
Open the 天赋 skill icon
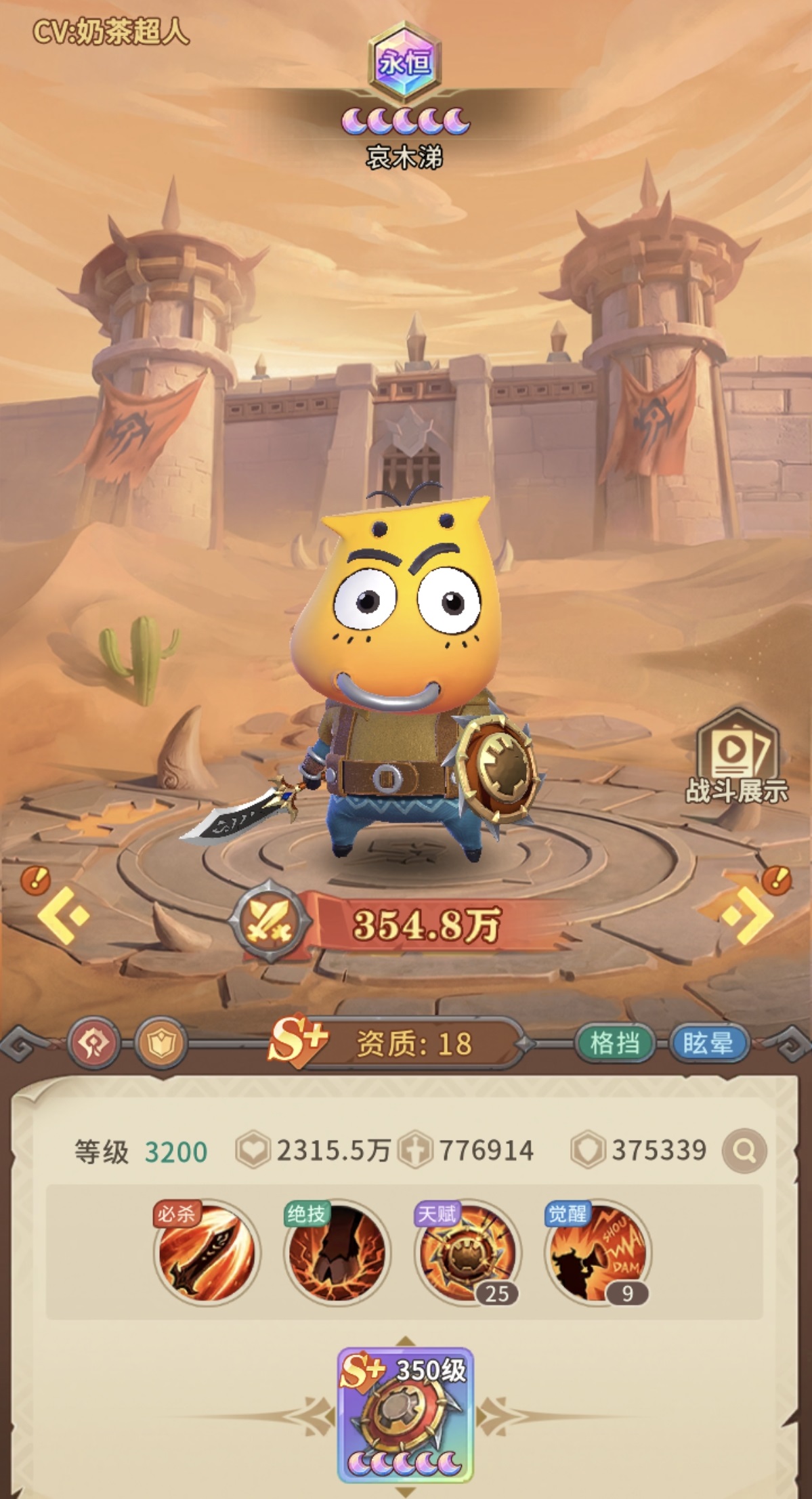467,1252
